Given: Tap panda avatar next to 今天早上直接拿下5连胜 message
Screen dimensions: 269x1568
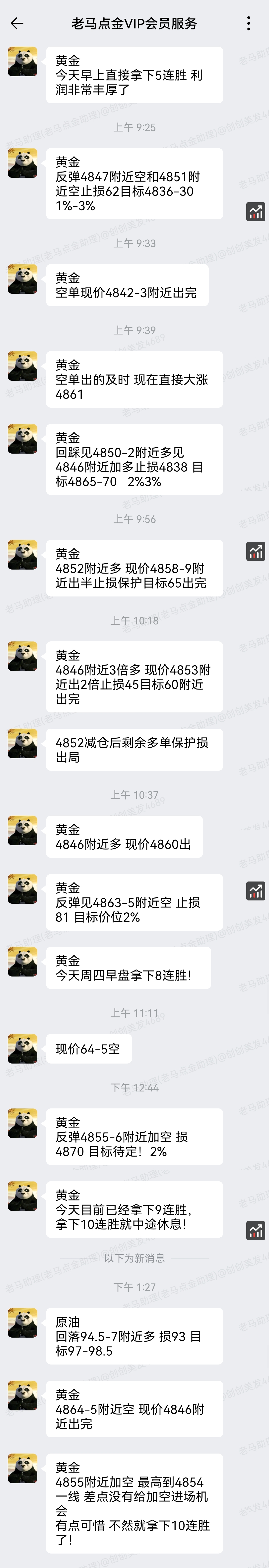Looking at the screenshot, I should [x=22, y=62].
